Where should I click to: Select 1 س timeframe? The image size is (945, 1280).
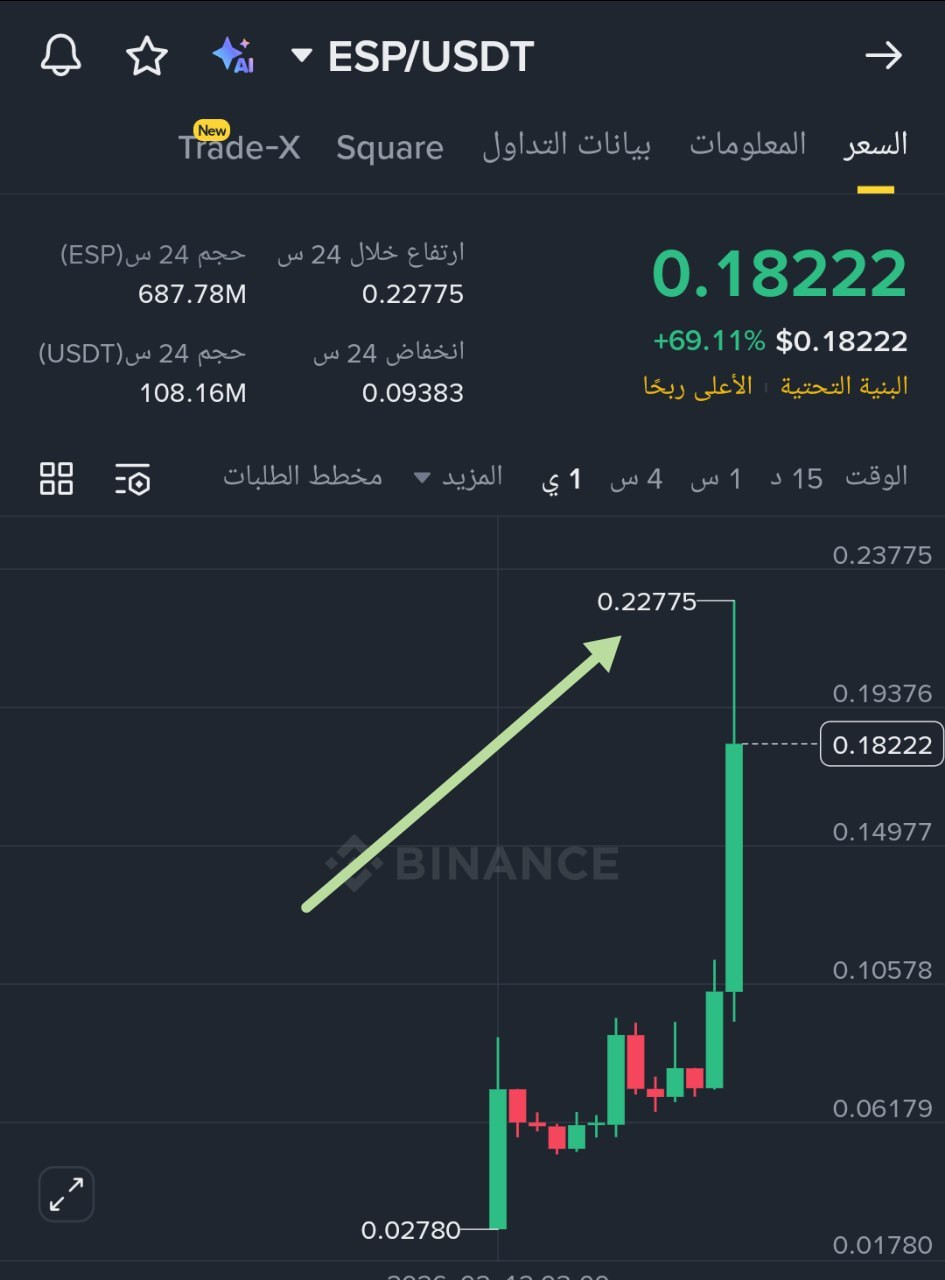716,478
